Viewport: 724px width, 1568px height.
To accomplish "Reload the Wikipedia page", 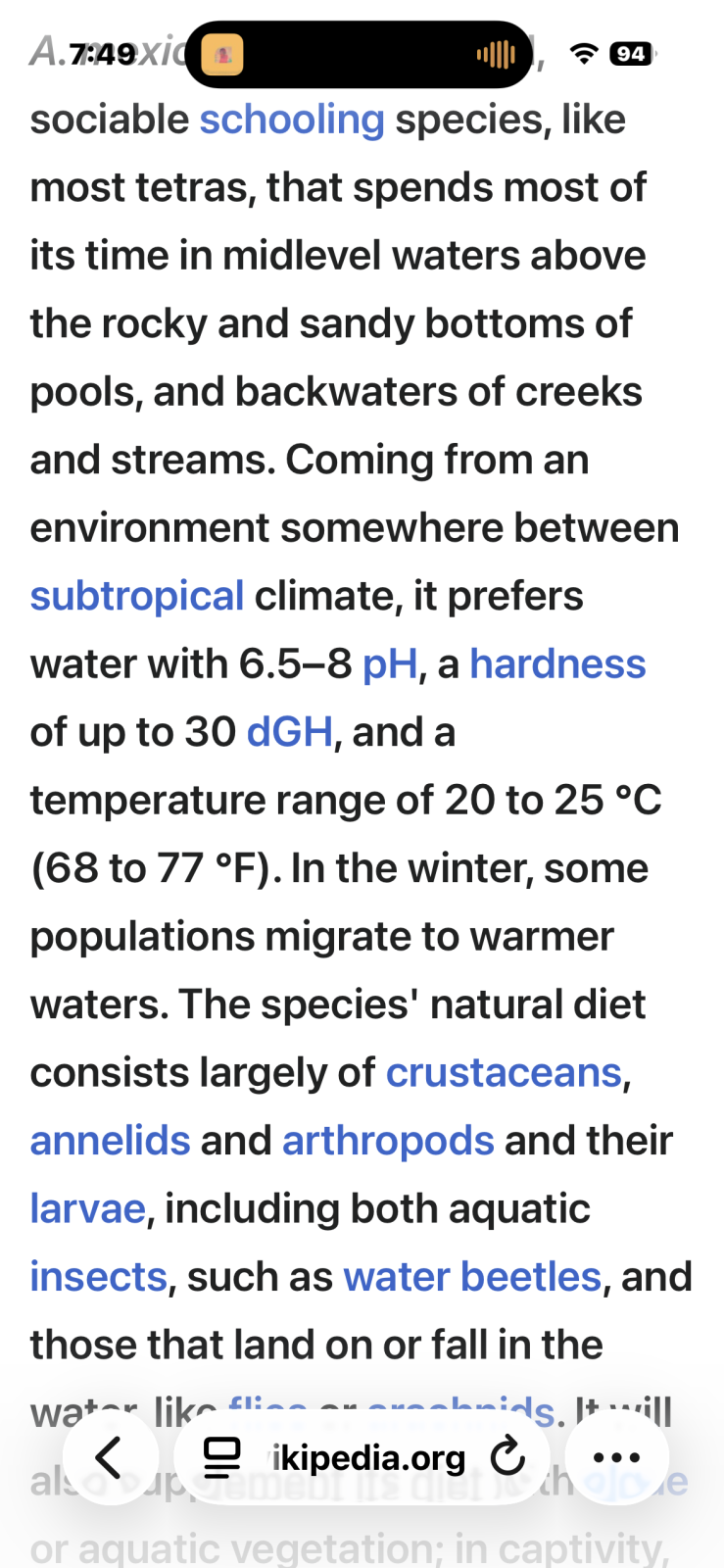I will [507, 1457].
